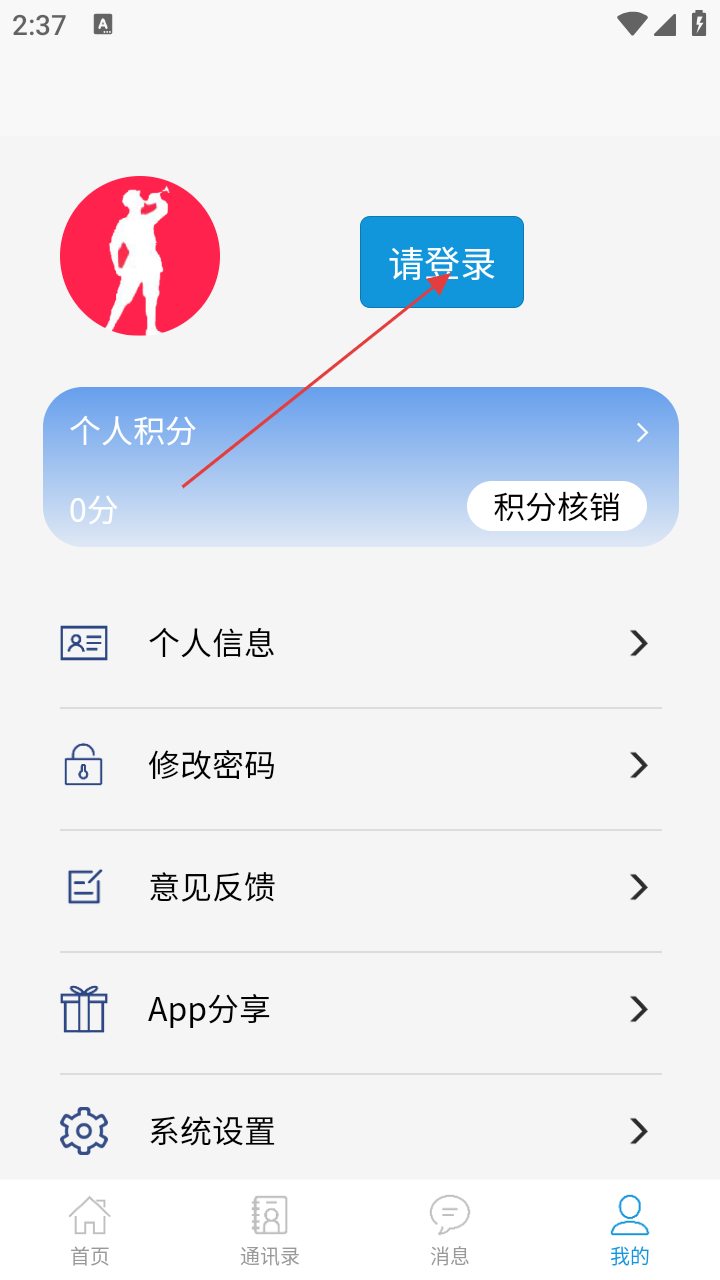Switch to the 首页 home tab
This screenshot has height=1280, width=720.
[x=90, y=1230]
